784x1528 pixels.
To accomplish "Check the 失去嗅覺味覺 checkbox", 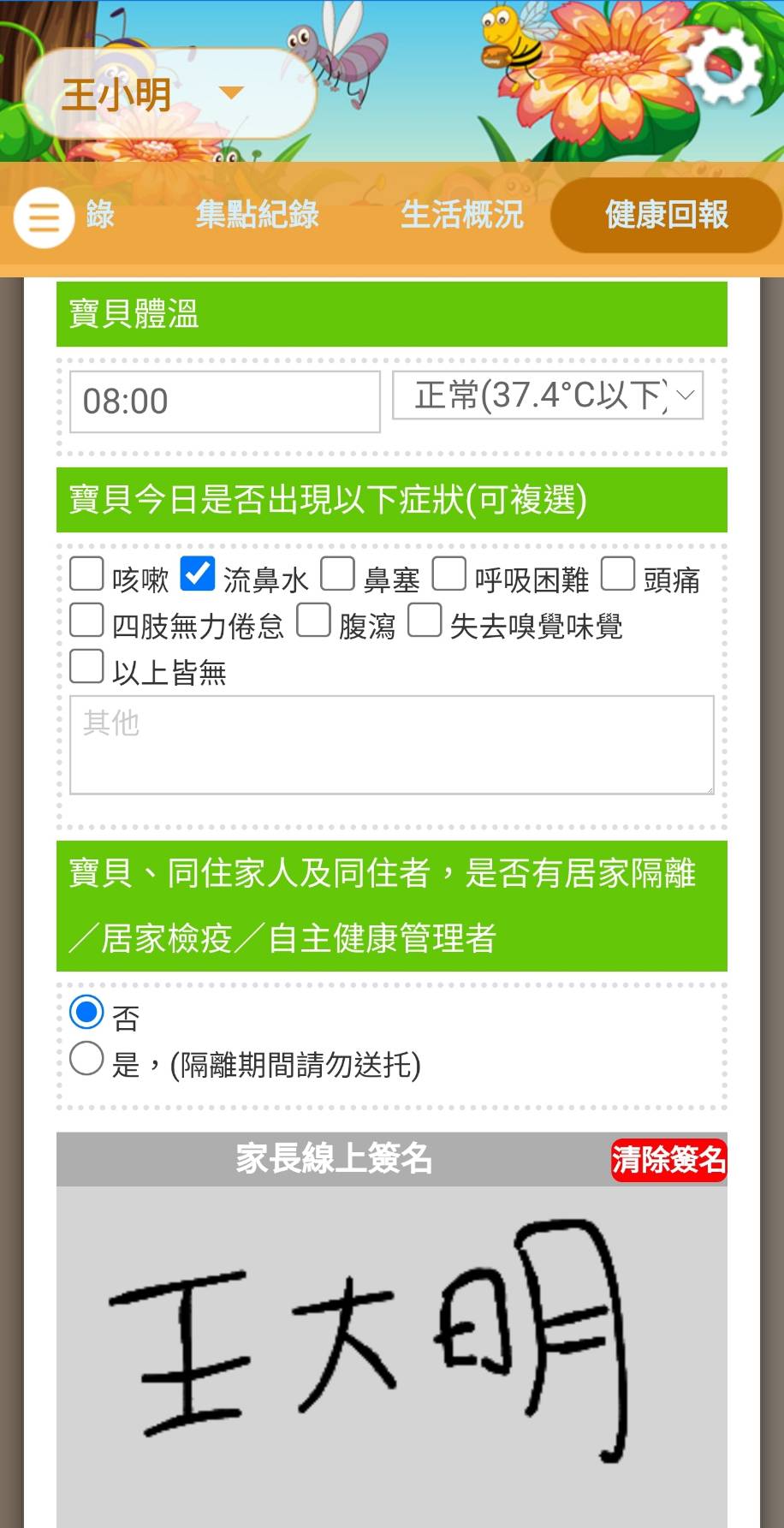I will (x=425, y=621).
